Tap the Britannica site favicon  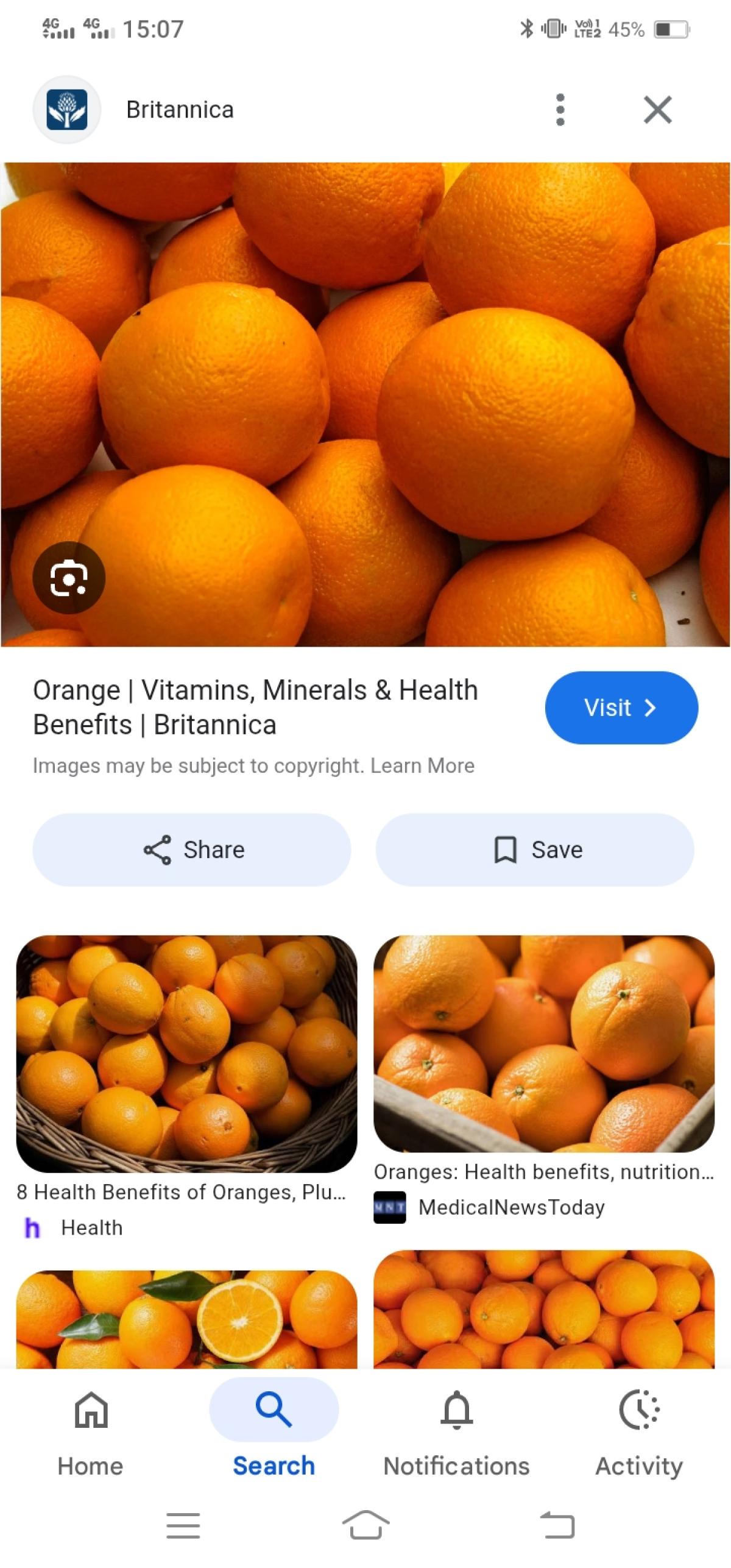point(67,109)
